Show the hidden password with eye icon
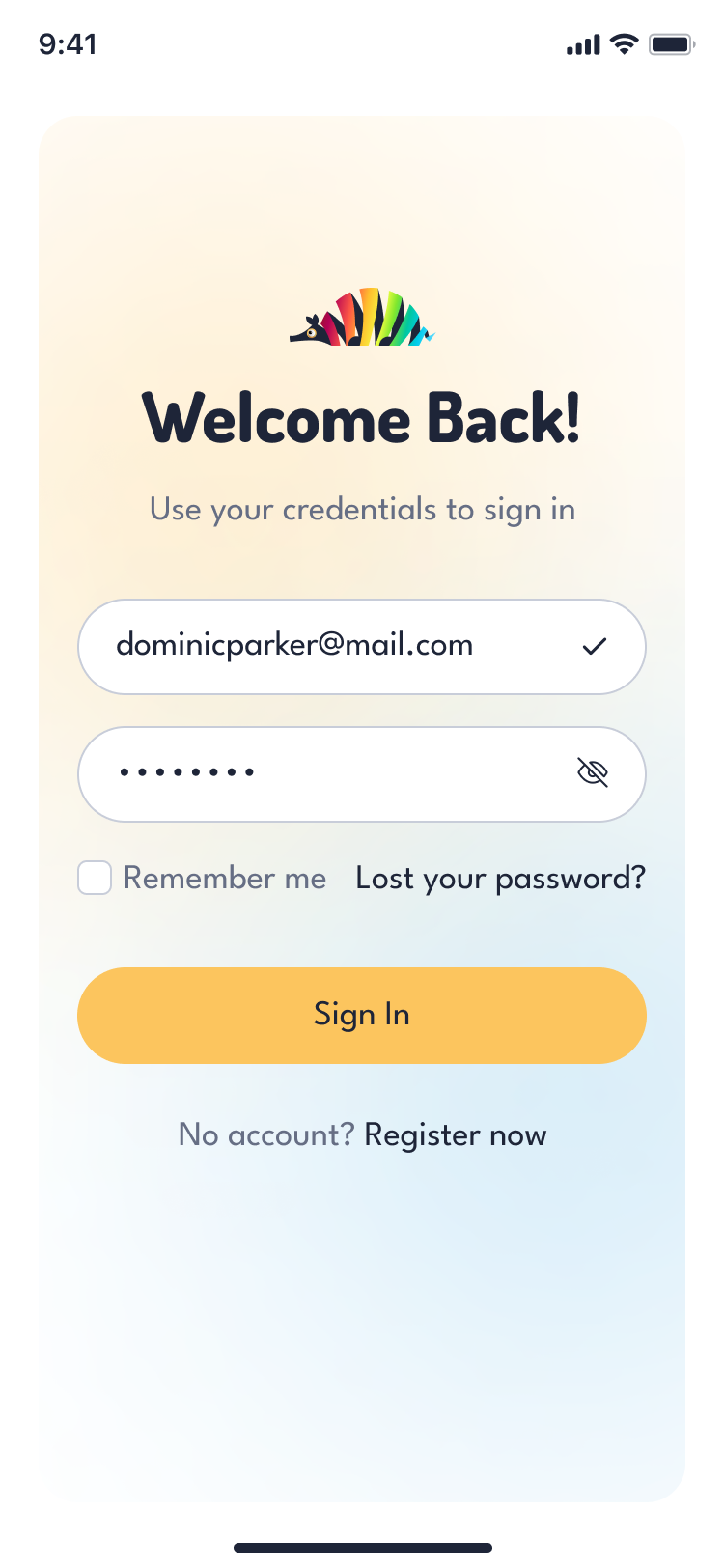This screenshot has width=724, height=1568. coord(592,772)
